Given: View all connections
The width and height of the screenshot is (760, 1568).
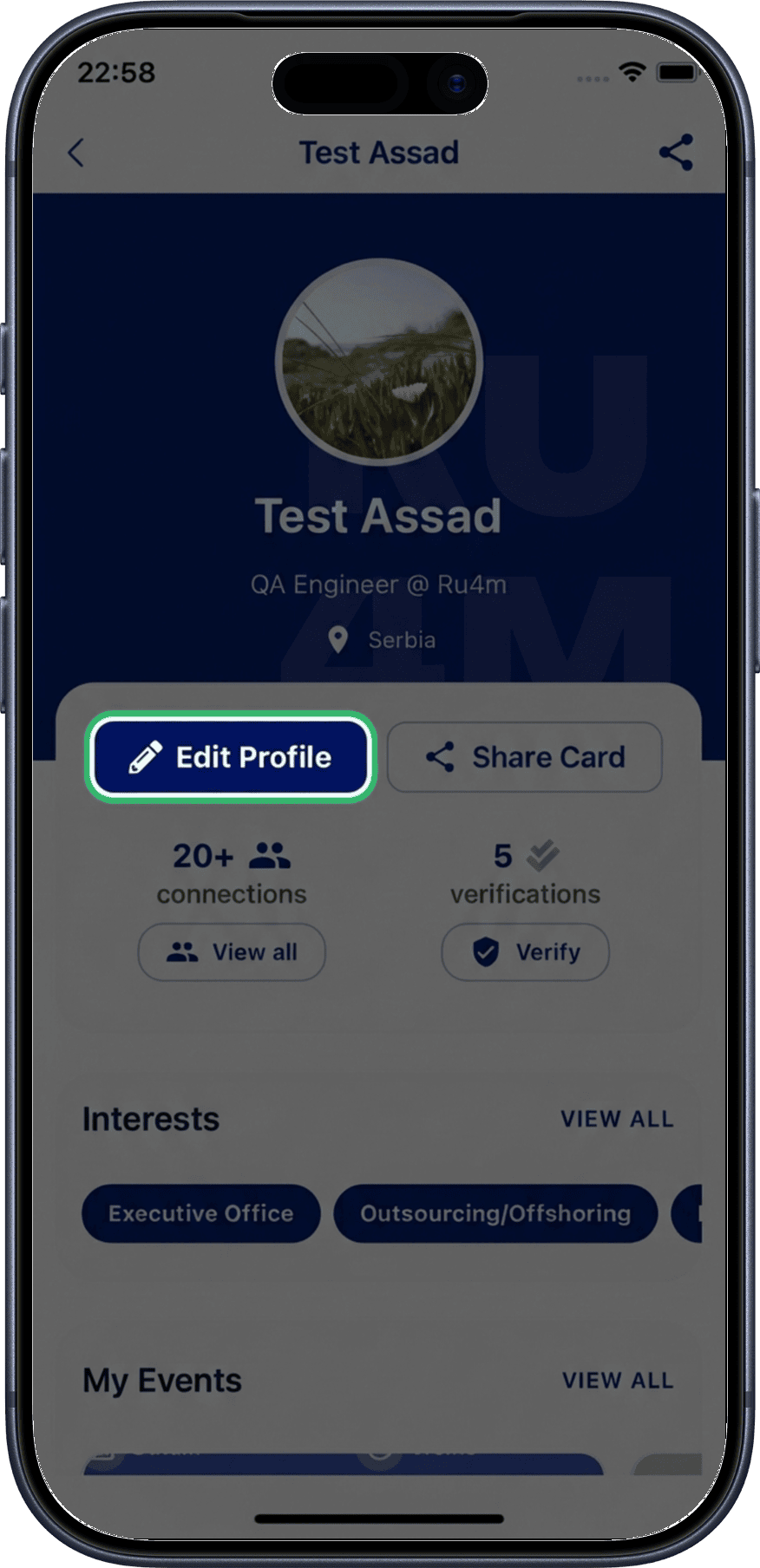Looking at the screenshot, I should tap(232, 952).
